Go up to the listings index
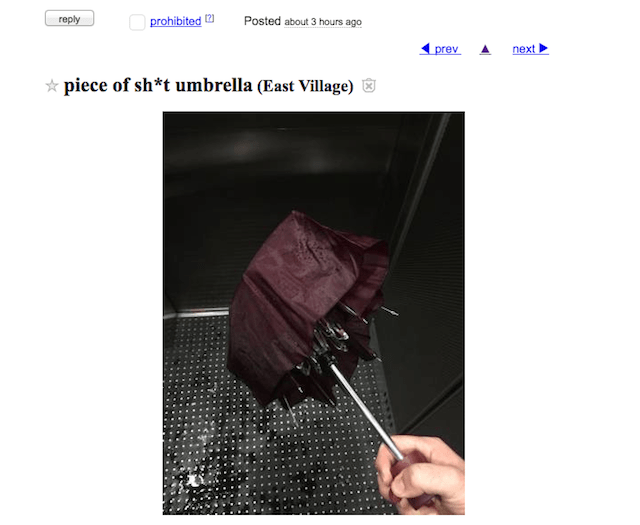 [x=485, y=49]
